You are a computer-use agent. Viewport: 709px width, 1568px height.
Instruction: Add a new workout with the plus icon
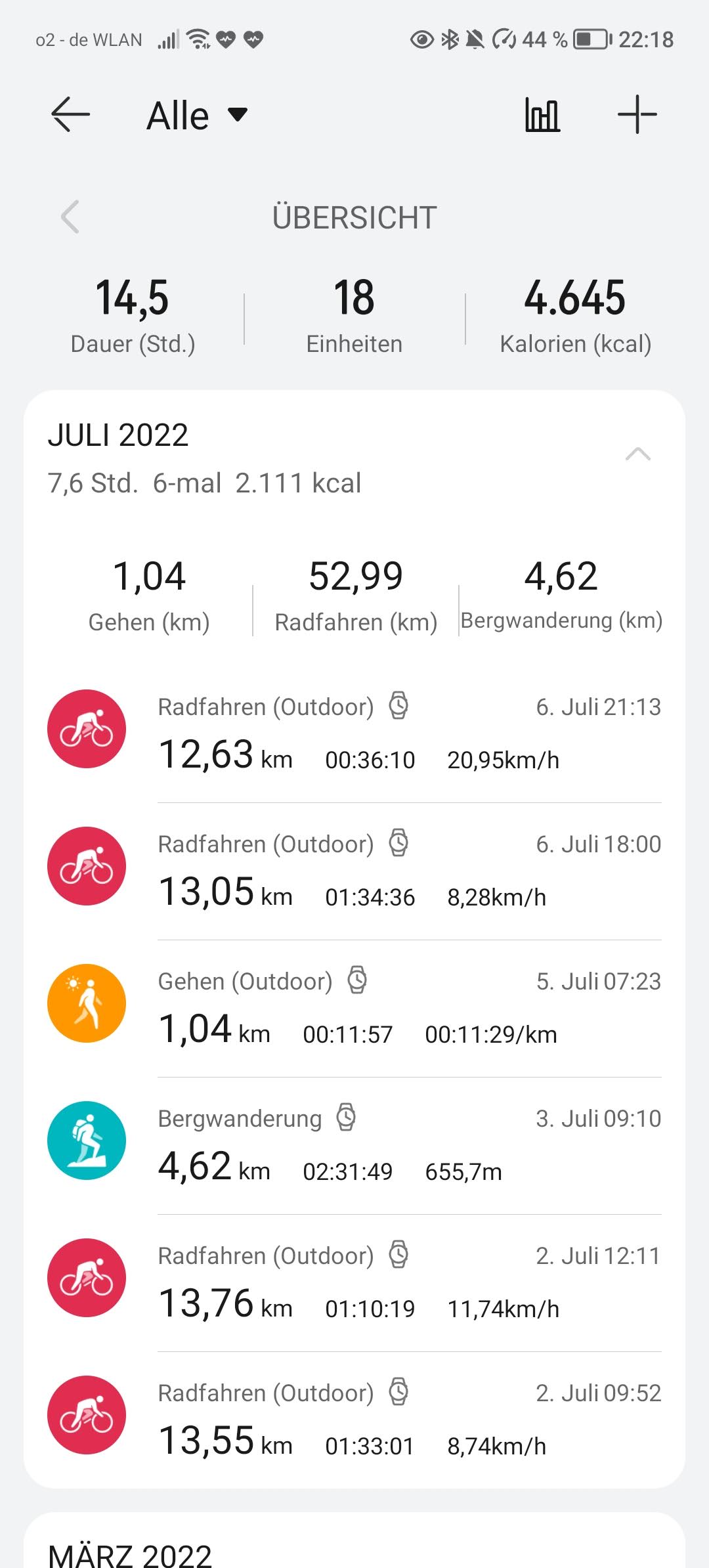(x=637, y=115)
